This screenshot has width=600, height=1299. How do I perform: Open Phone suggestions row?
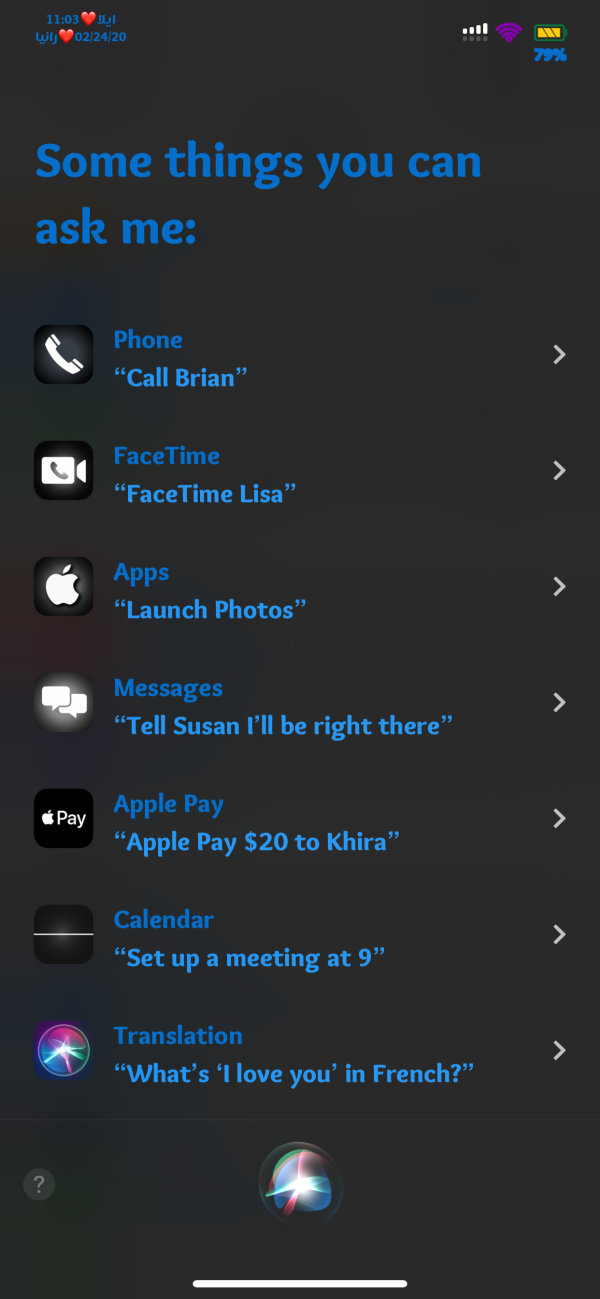(x=300, y=355)
